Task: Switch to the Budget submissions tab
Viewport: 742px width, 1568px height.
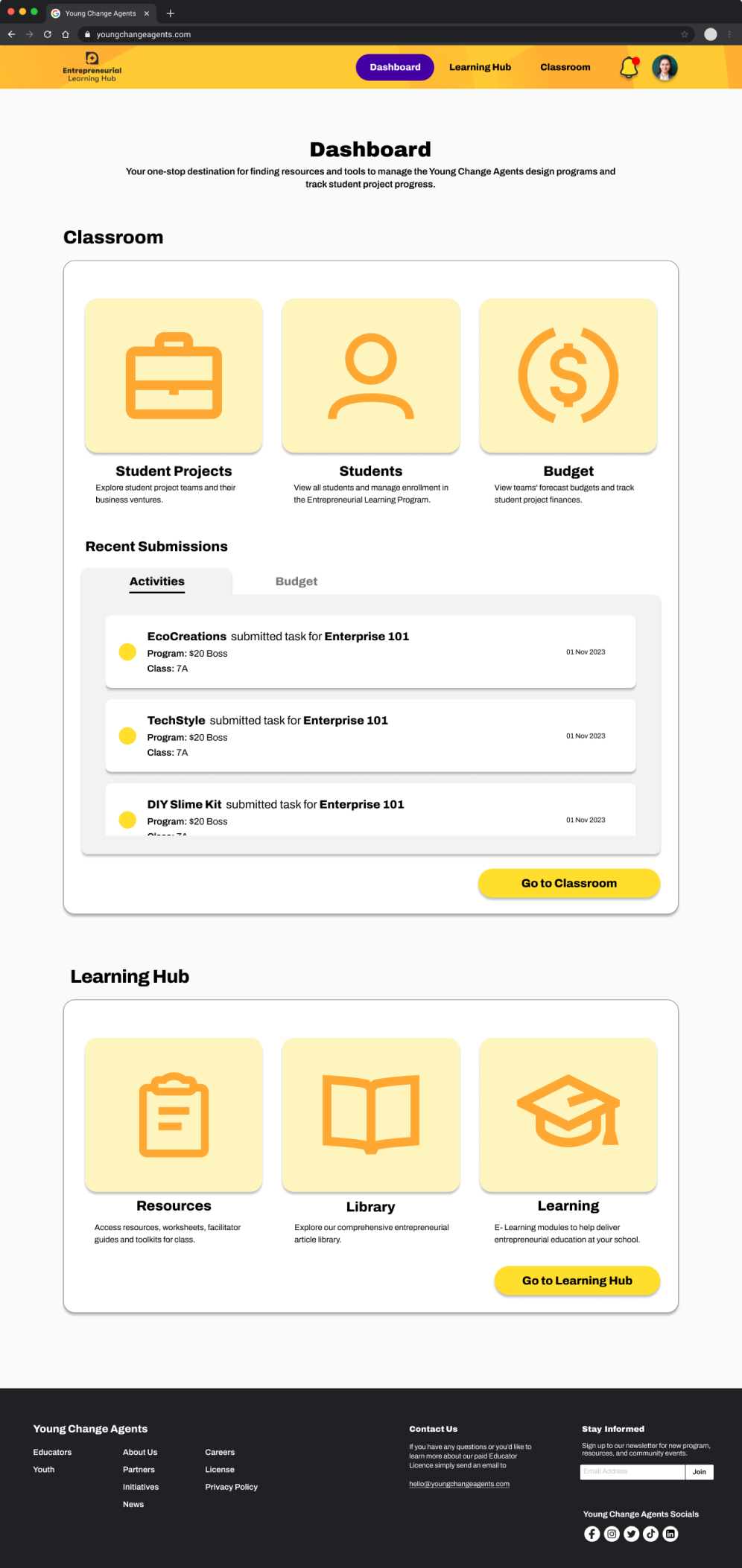Action: (296, 581)
